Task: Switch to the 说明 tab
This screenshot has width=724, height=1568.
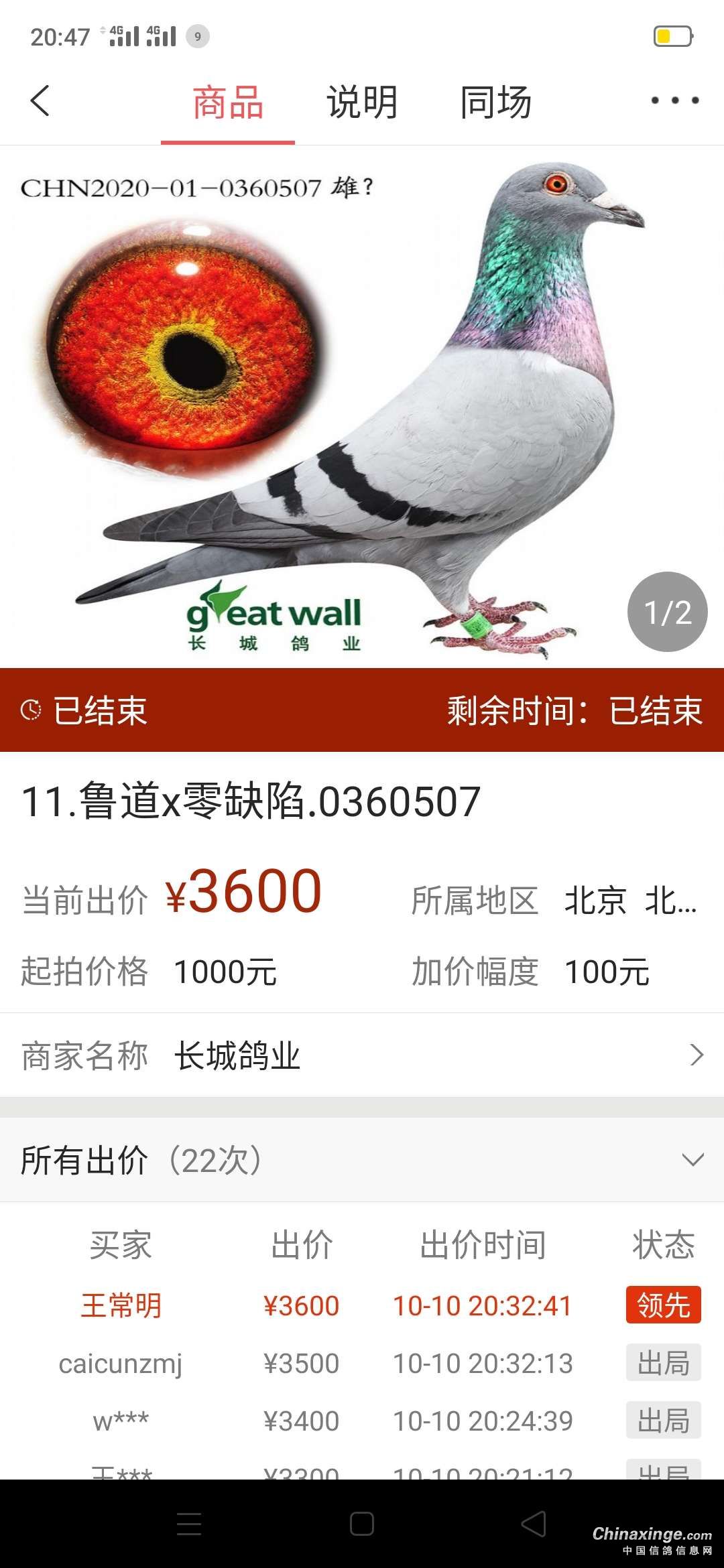Action: coord(362,103)
